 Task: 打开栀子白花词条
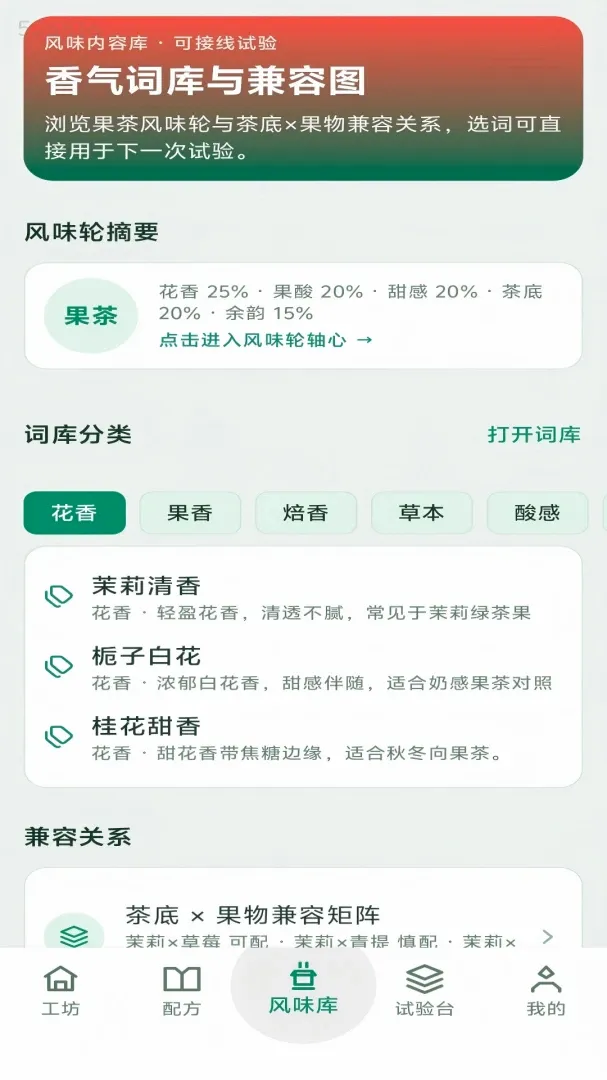pyautogui.click(x=303, y=667)
